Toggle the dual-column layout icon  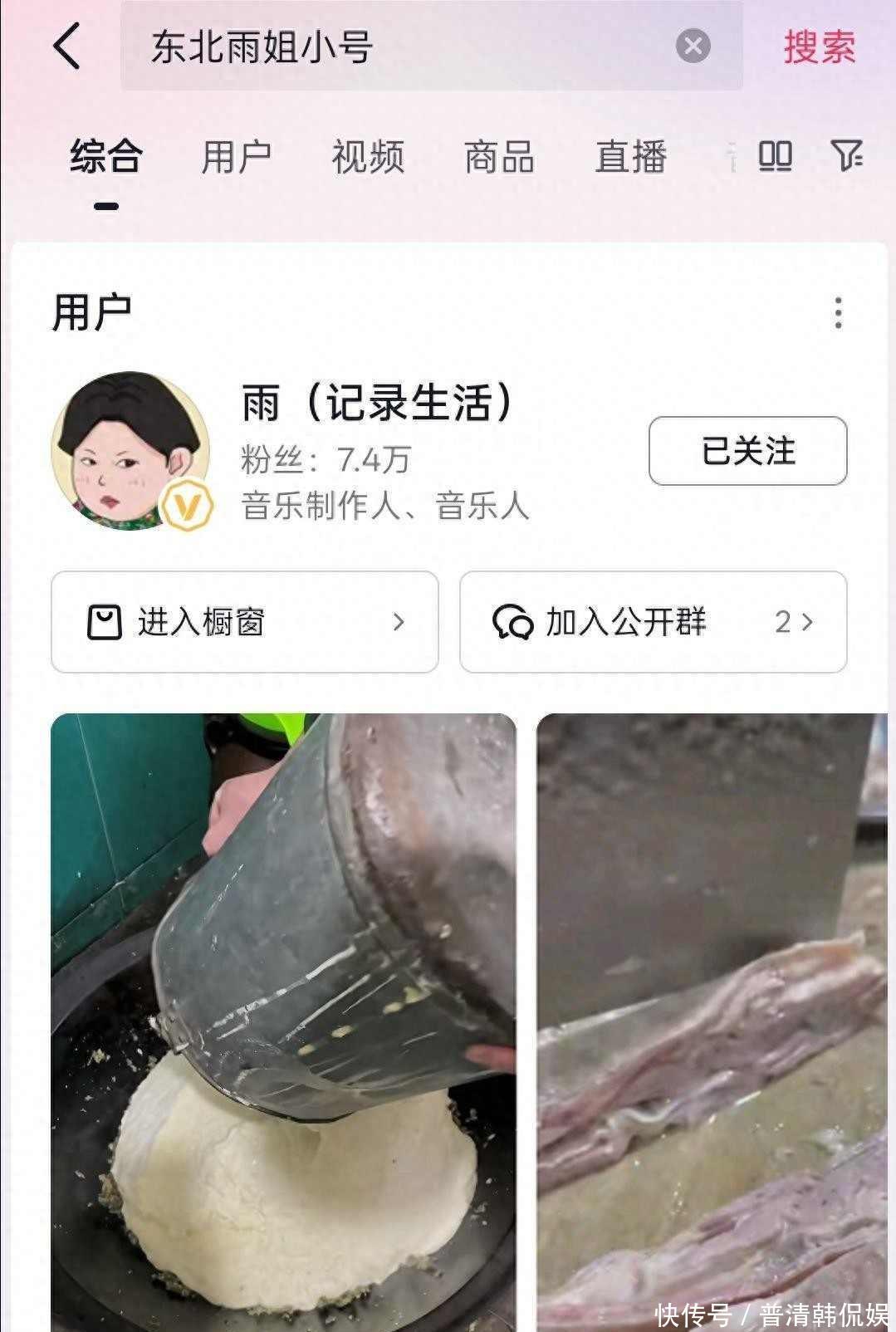click(775, 155)
